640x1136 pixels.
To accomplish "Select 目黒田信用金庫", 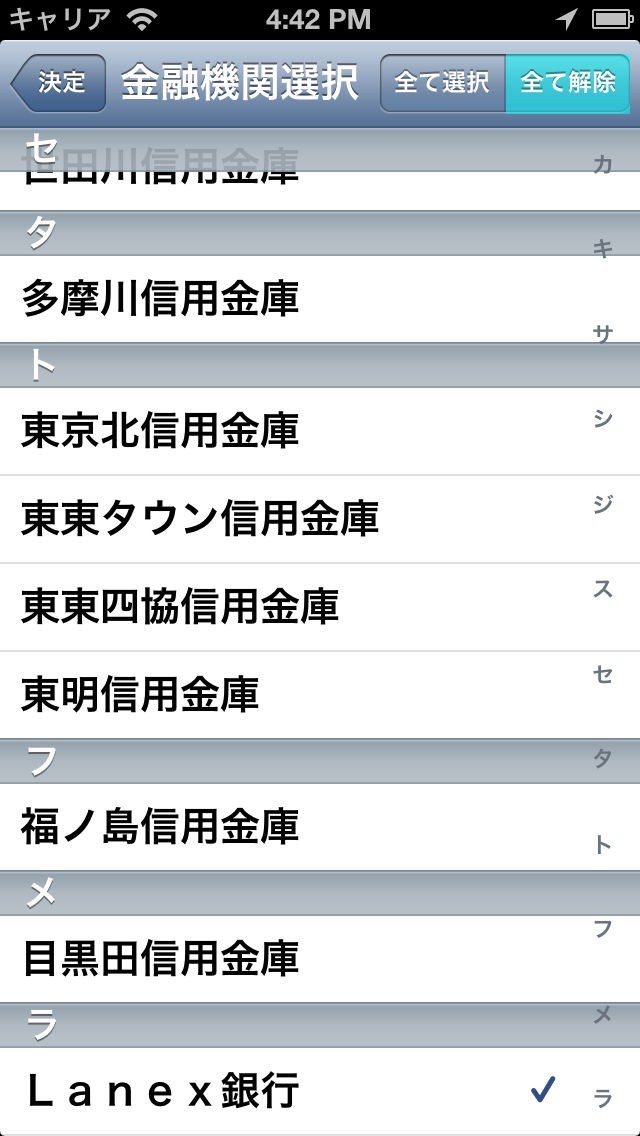I will [x=300, y=959].
